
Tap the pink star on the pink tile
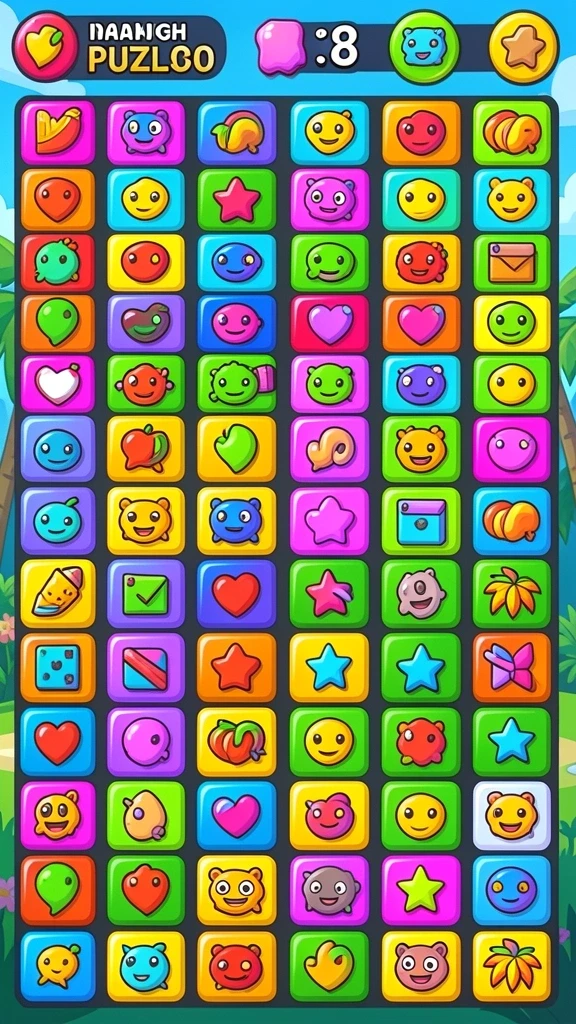(329, 520)
